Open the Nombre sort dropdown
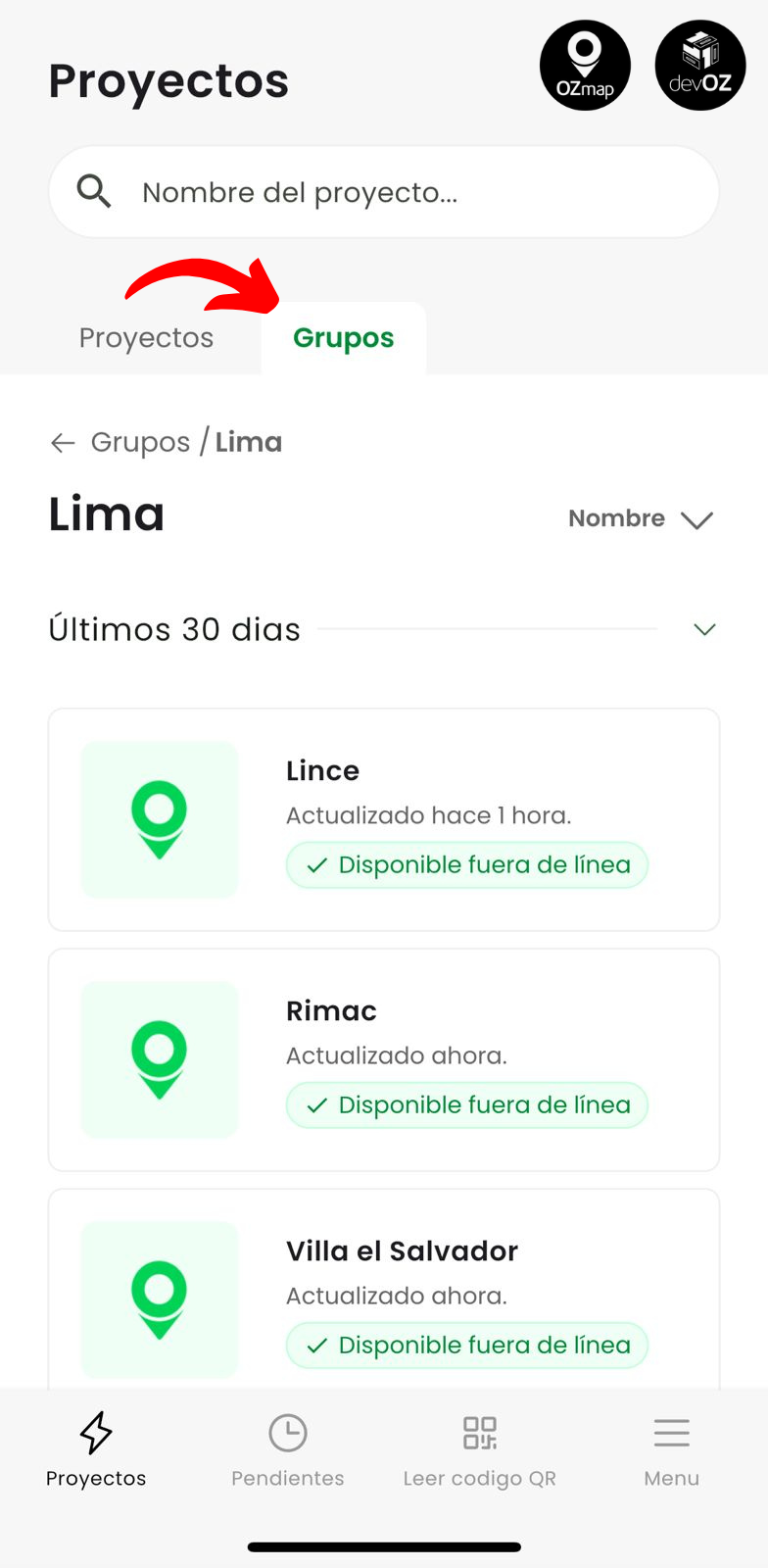Screen dimensions: 768x1568 tap(641, 518)
